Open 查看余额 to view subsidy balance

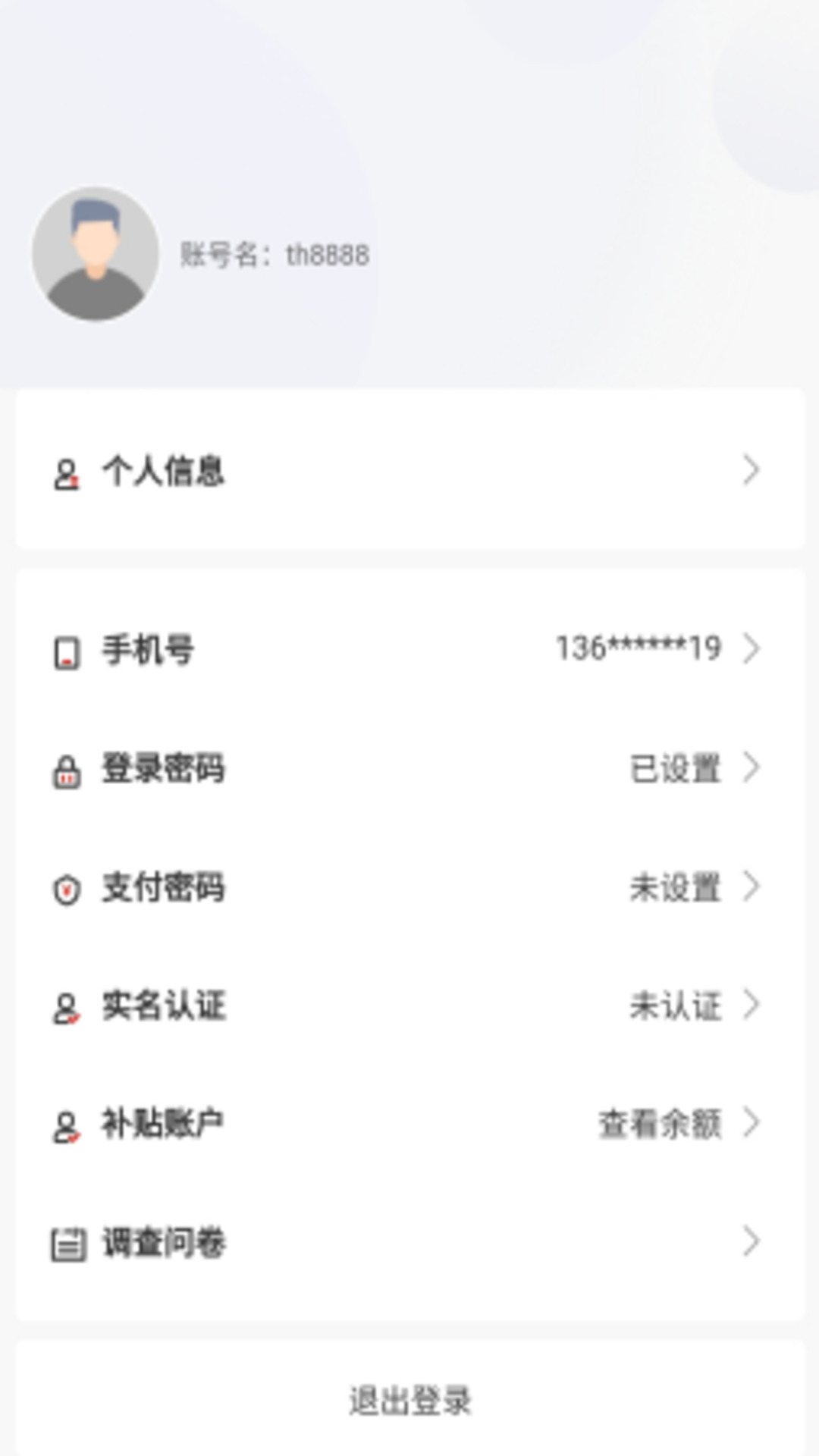[x=661, y=1125]
